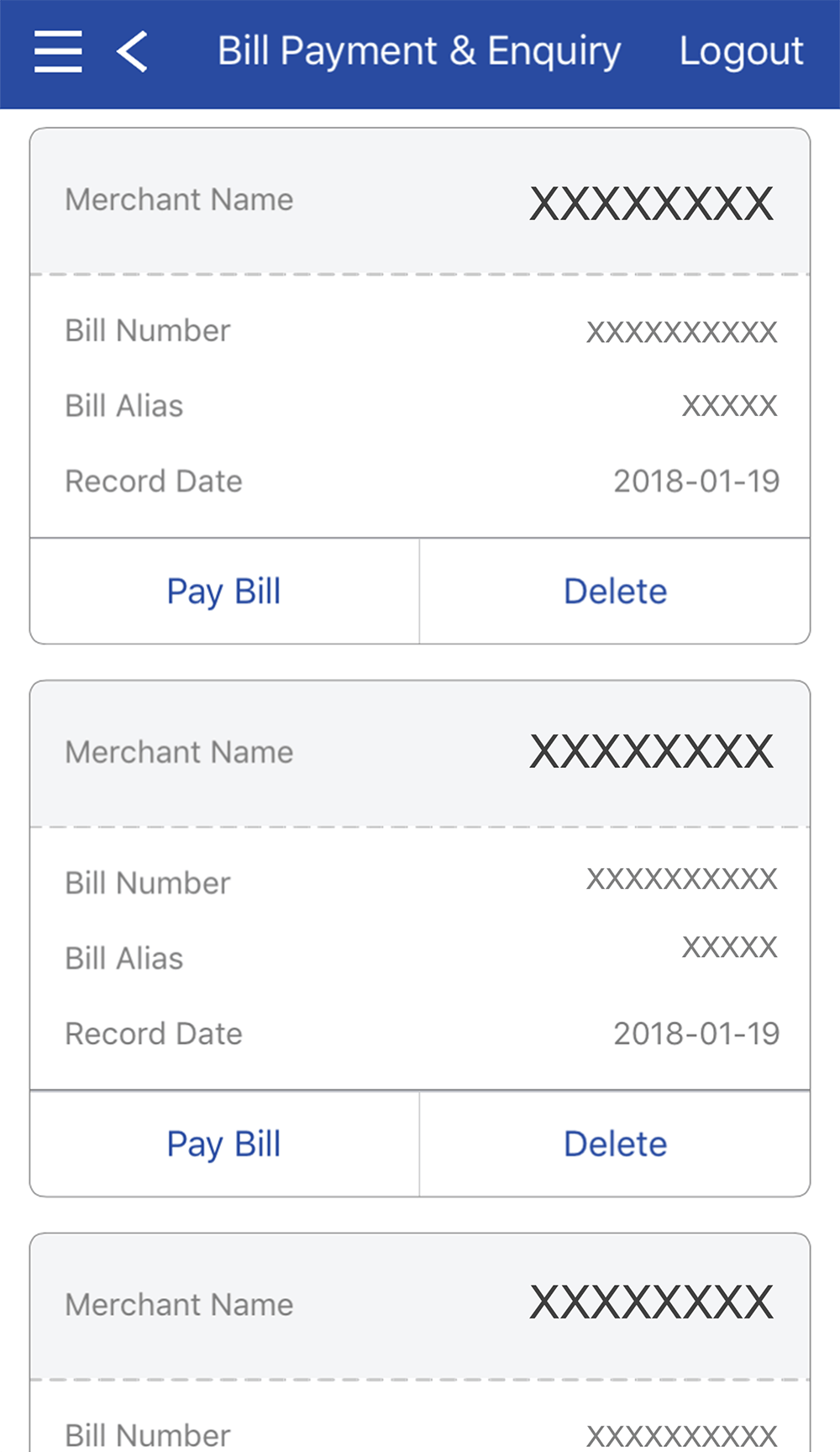Log out of the account
The width and height of the screenshot is (840, 1452).
741,51
